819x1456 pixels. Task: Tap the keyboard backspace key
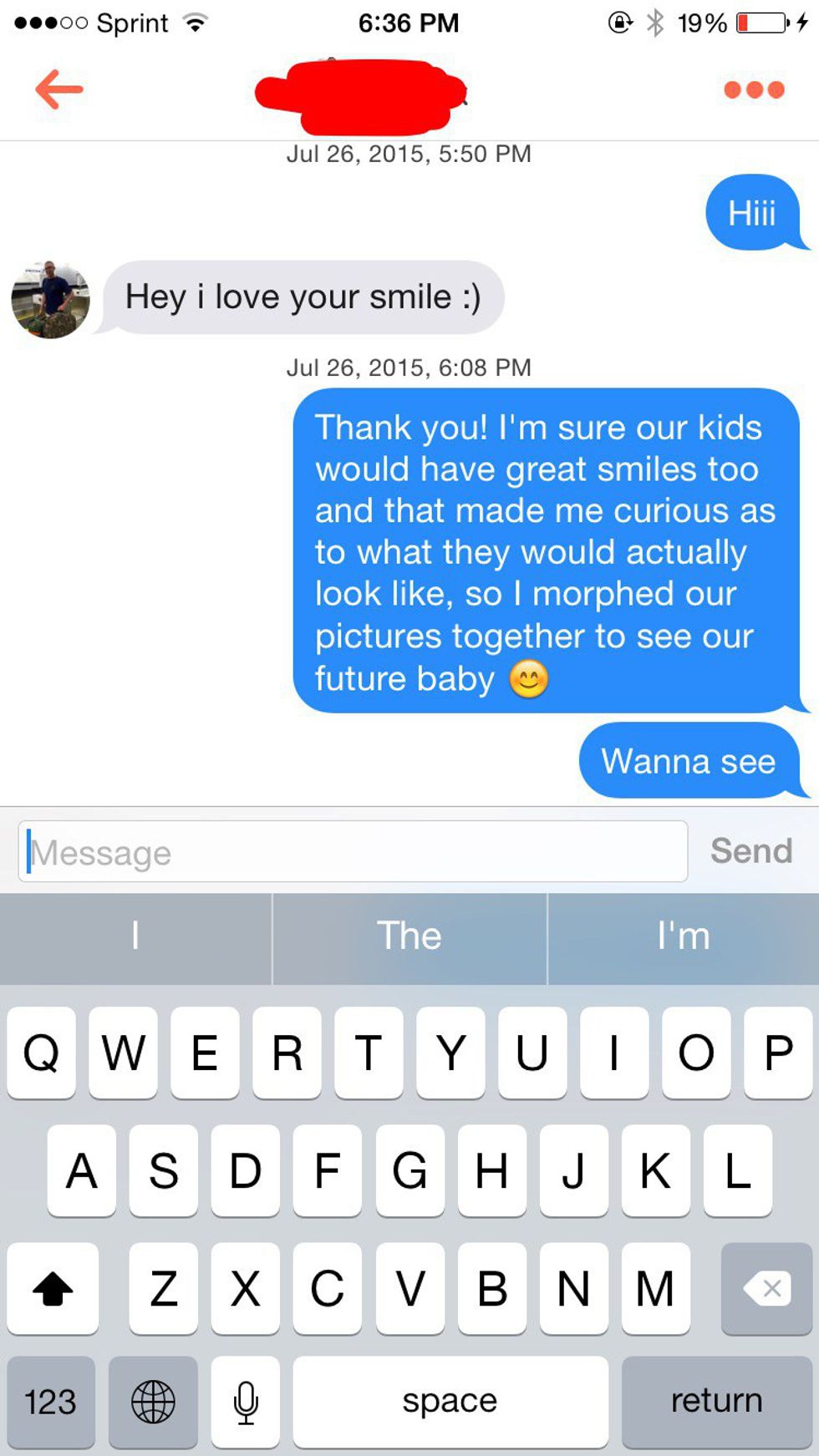(x=766, y=1288)
